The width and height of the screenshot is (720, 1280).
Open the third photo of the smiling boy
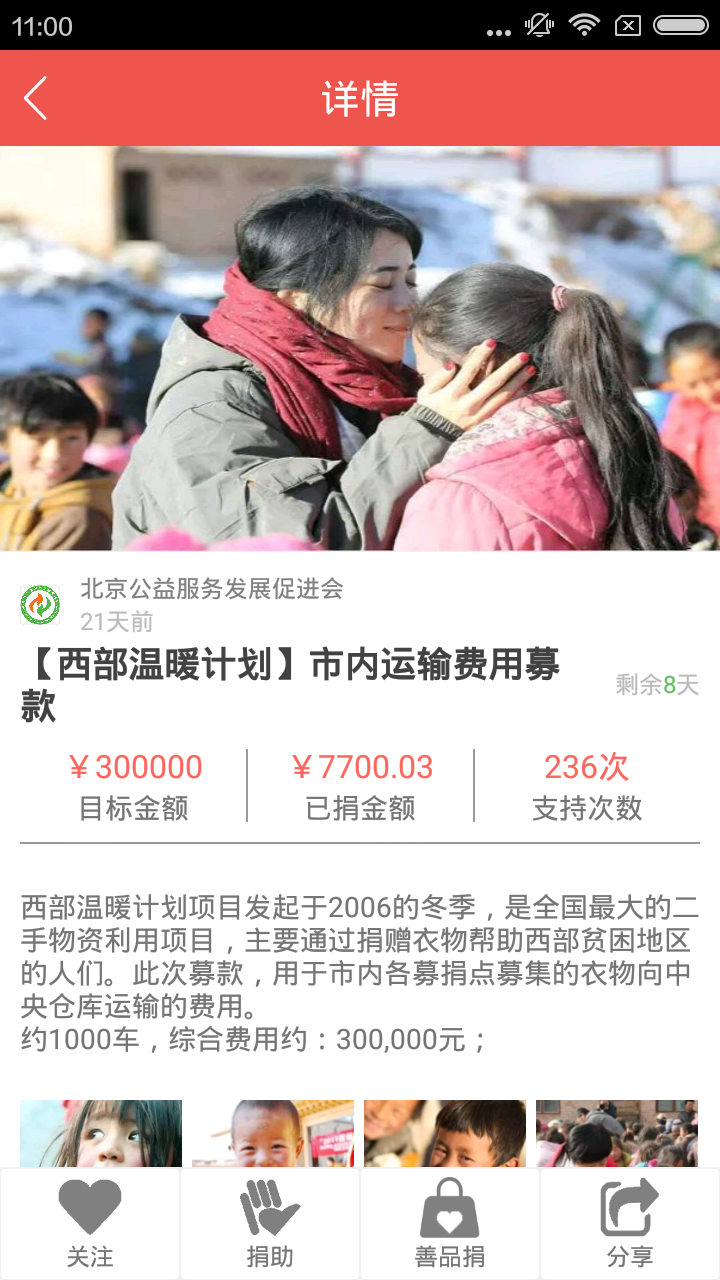coord(445,1134)
